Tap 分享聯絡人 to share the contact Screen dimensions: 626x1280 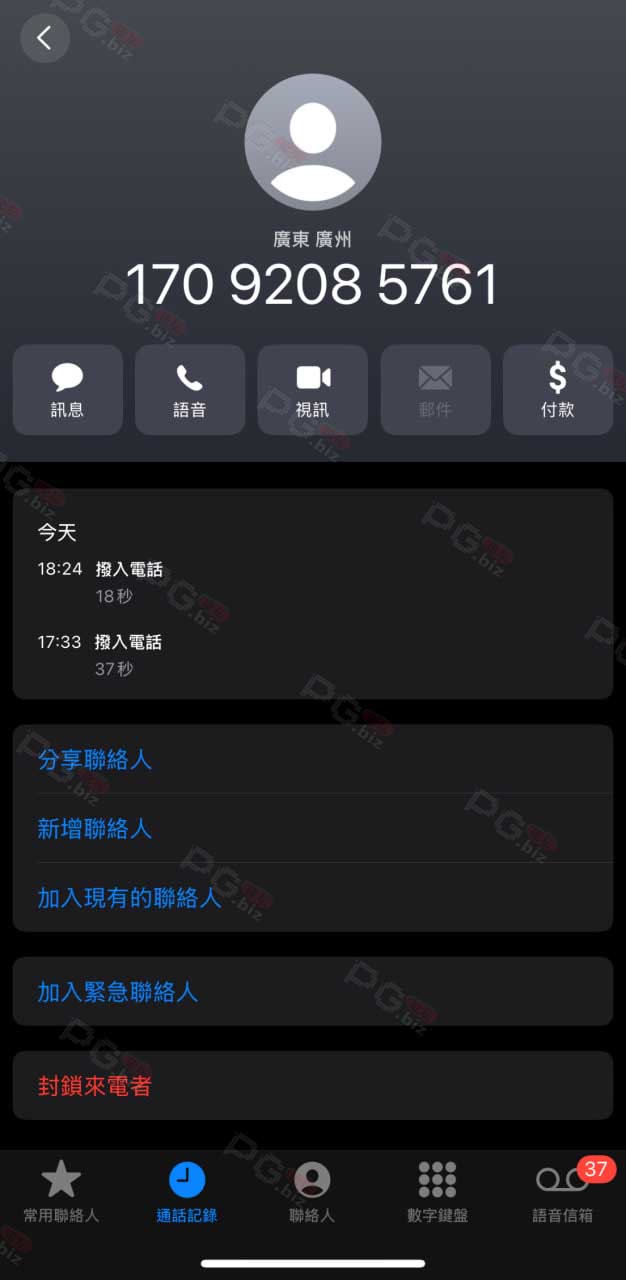[313, 759]
